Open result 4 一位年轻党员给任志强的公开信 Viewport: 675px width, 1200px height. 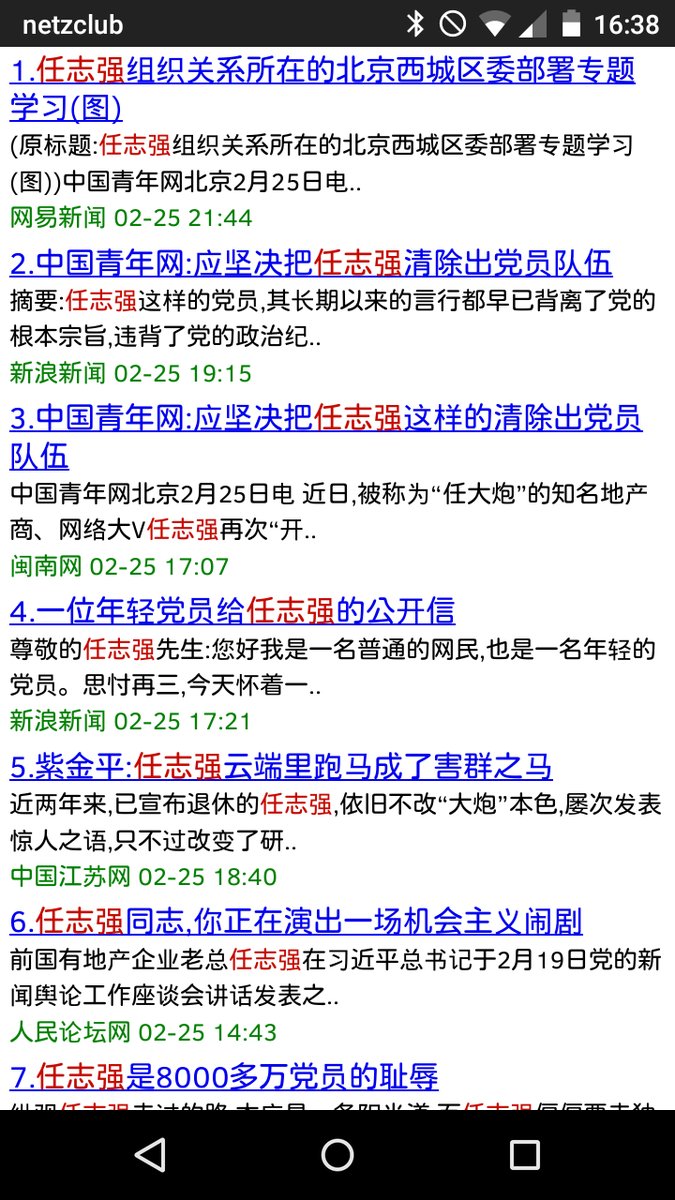click(232, 610)
